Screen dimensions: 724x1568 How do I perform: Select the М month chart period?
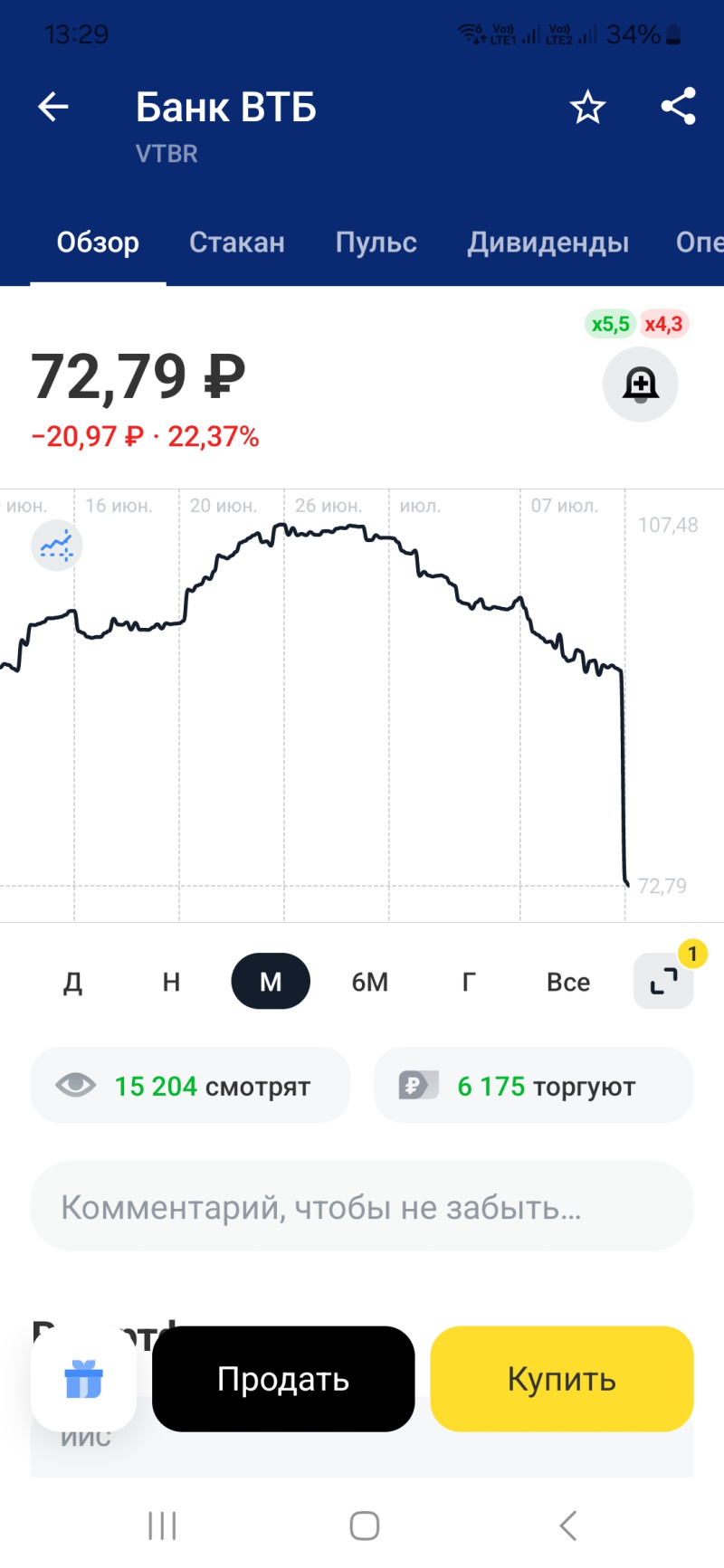(x=271, y=982)
